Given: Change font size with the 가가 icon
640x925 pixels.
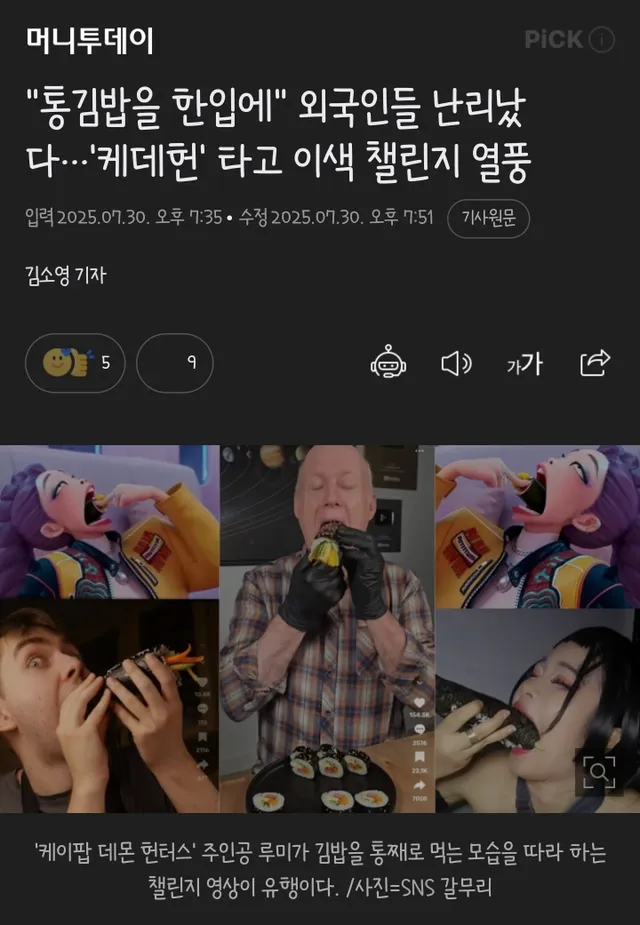Looking at the screenshot, I should pos(524,364).
